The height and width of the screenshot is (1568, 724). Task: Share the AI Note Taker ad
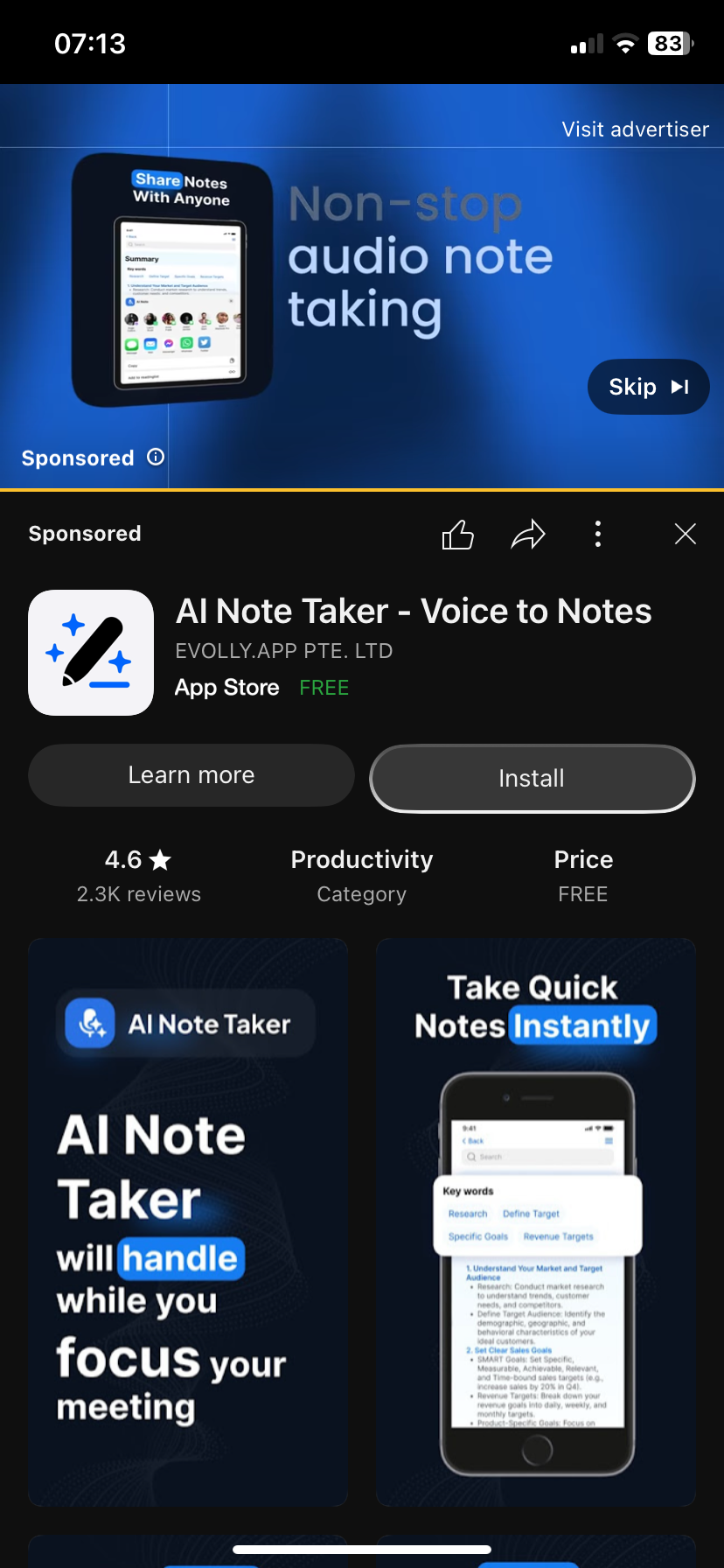528,534
